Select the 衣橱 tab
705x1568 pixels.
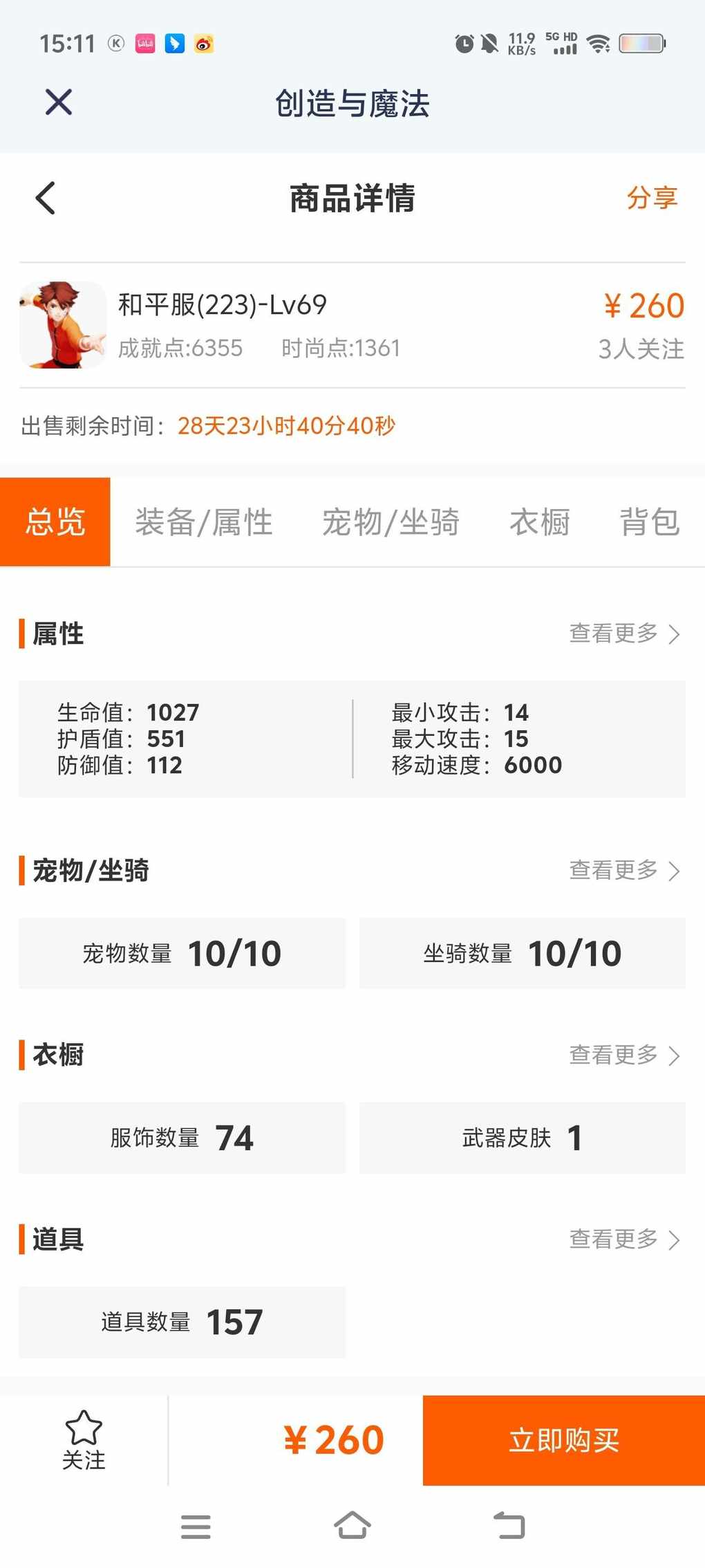click(540, 522)
